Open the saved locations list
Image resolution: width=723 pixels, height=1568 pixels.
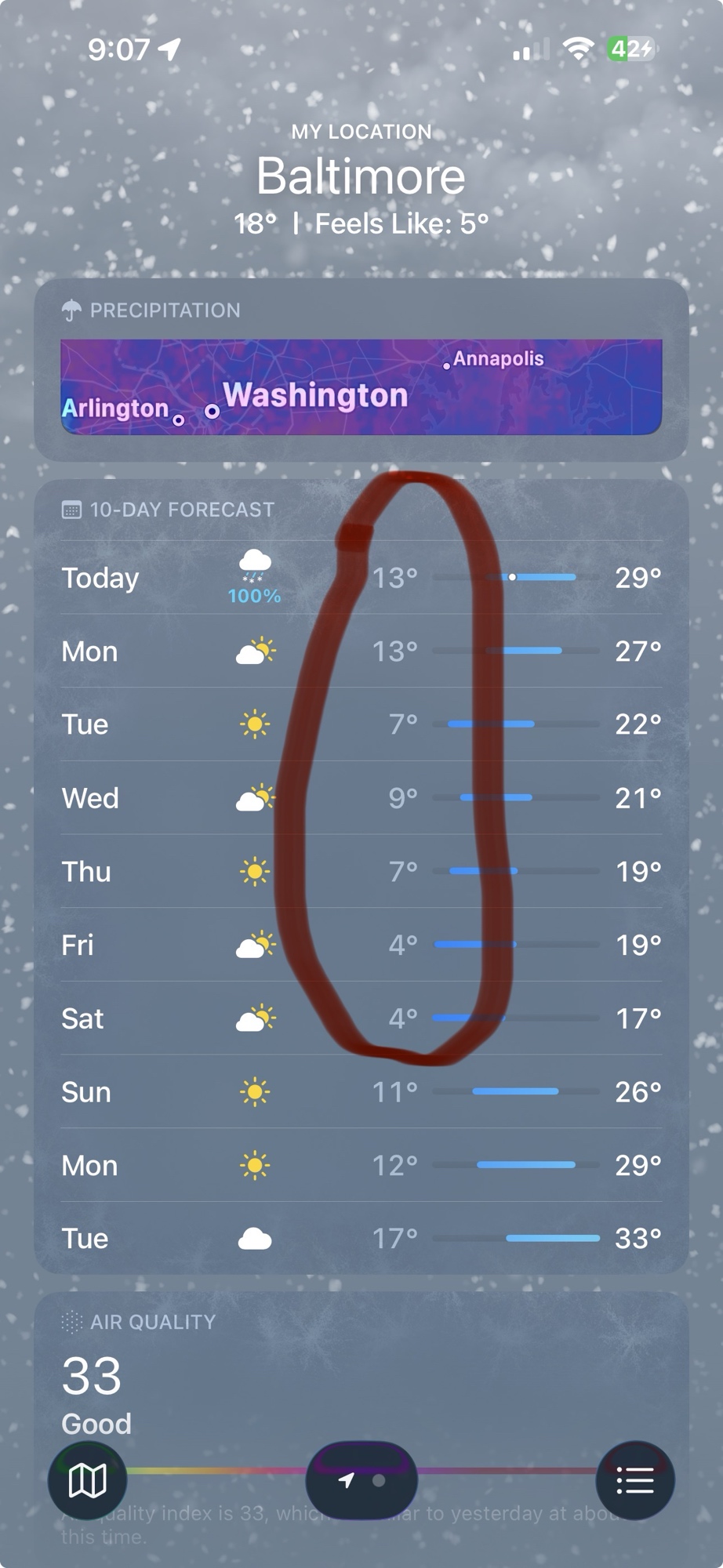pos(634,1481)
